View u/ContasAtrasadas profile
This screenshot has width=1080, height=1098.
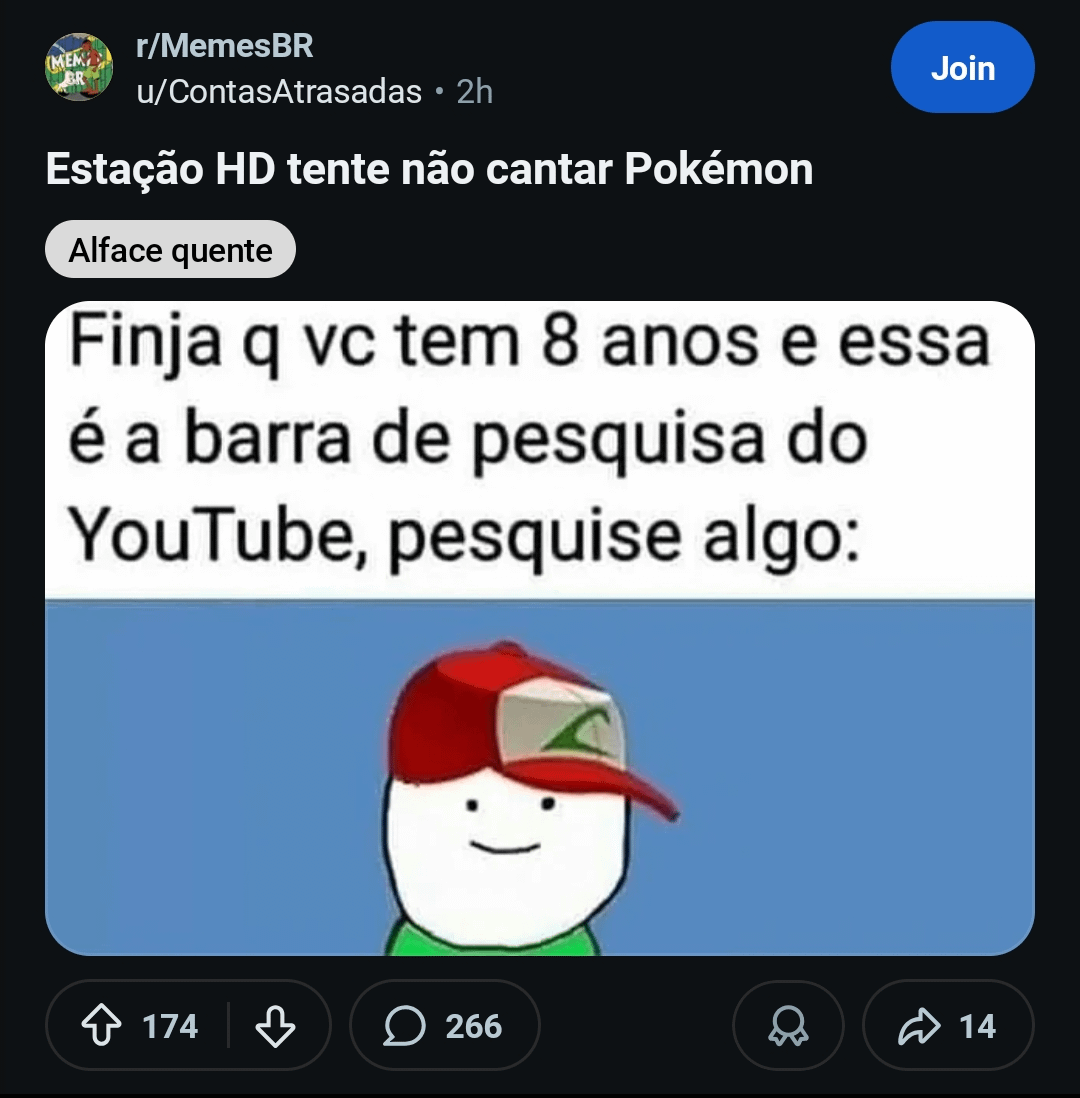279,92
